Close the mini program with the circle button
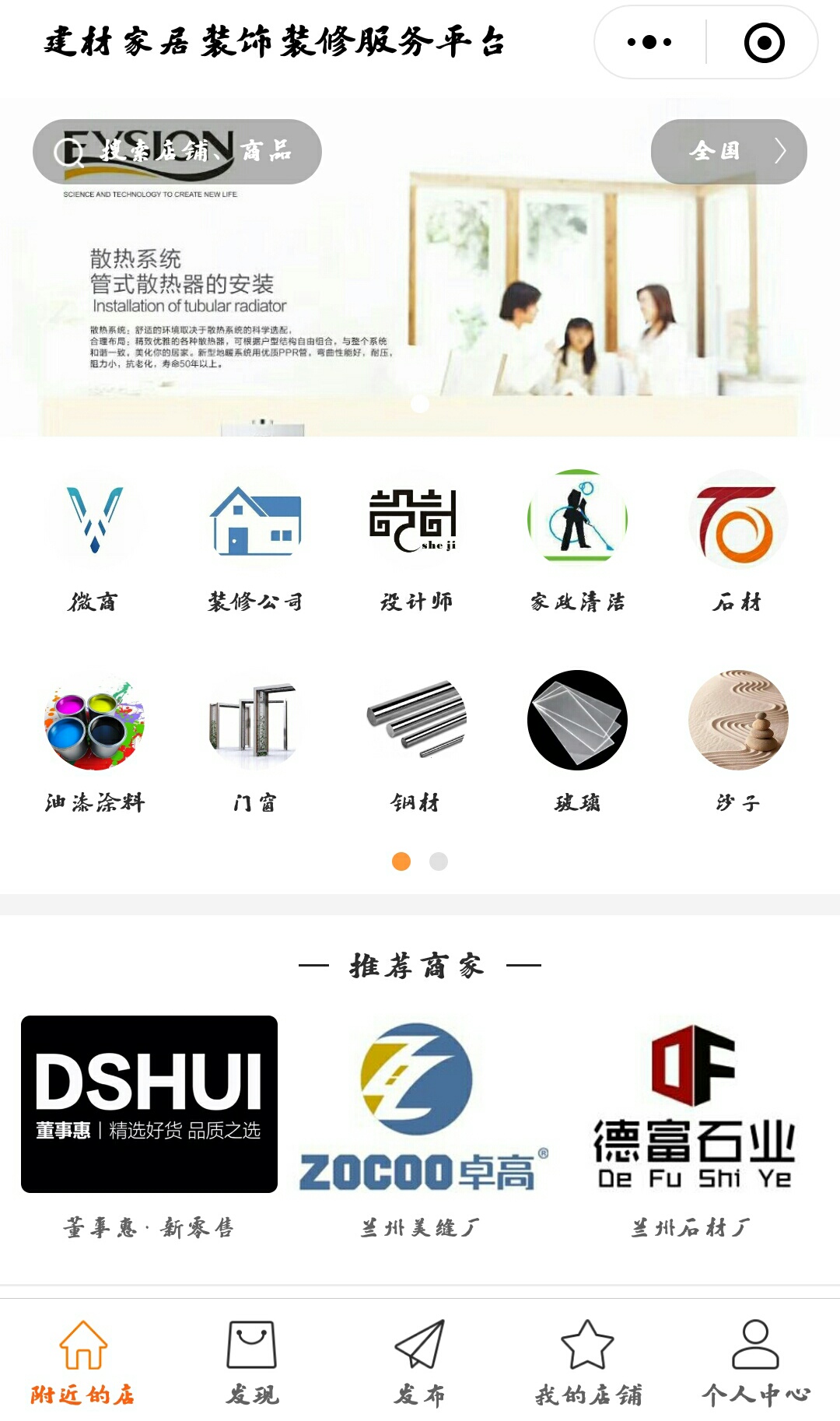 [x=764, y=42]
